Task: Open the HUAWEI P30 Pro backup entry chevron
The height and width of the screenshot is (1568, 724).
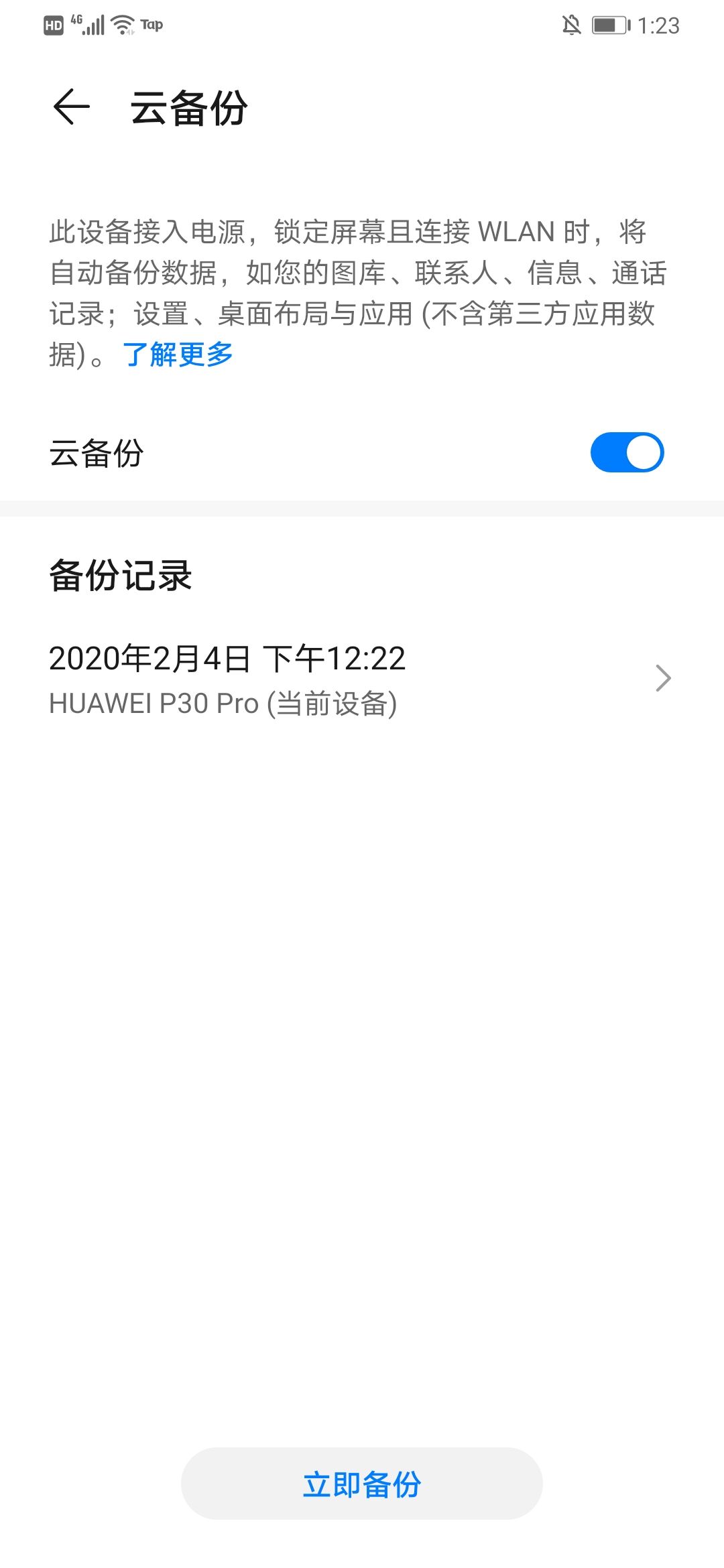Action: (x=664, y=677)
